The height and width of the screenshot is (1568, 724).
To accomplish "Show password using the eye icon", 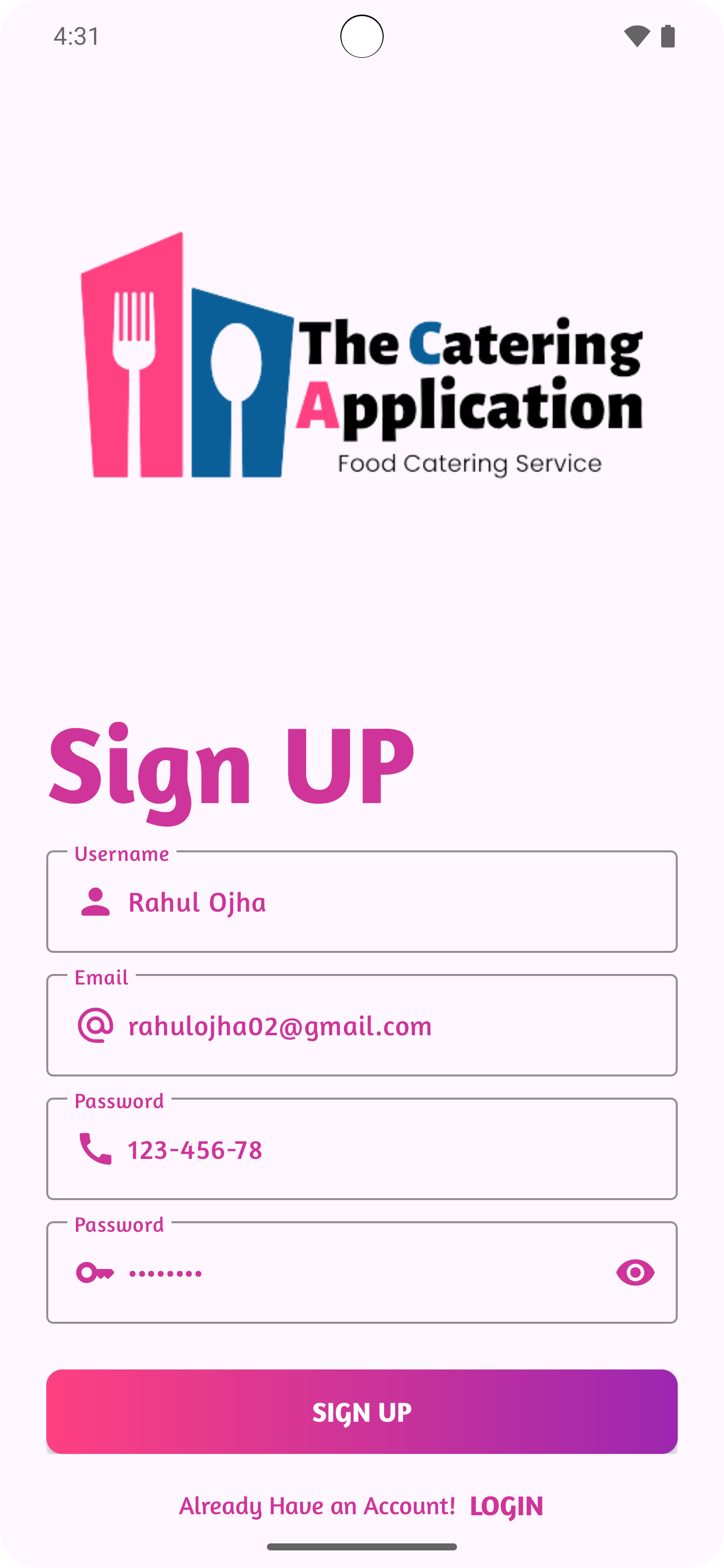I will pos(635,1273).
